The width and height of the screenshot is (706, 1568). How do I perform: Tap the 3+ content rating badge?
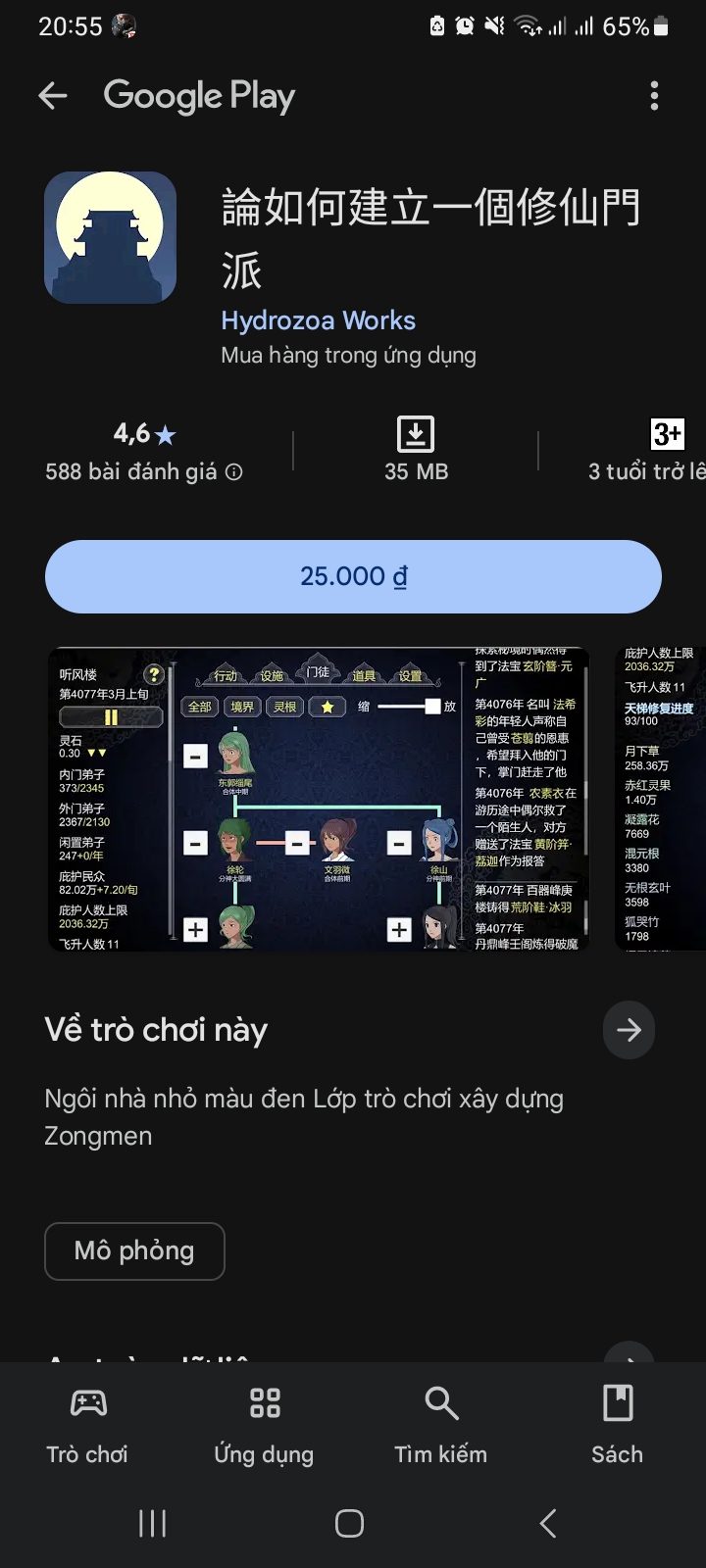pos(667,434)
